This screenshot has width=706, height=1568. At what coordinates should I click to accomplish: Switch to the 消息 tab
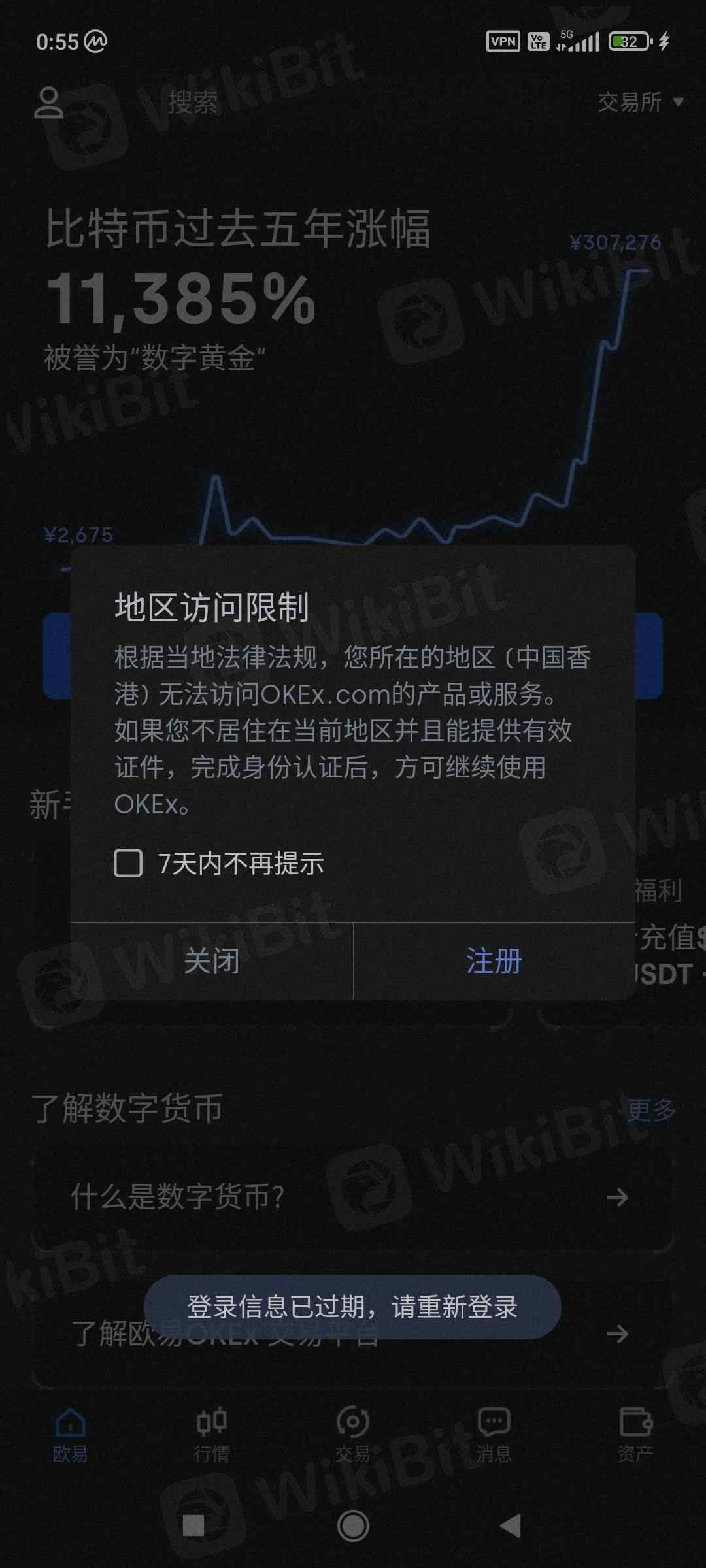point(494,1435)
